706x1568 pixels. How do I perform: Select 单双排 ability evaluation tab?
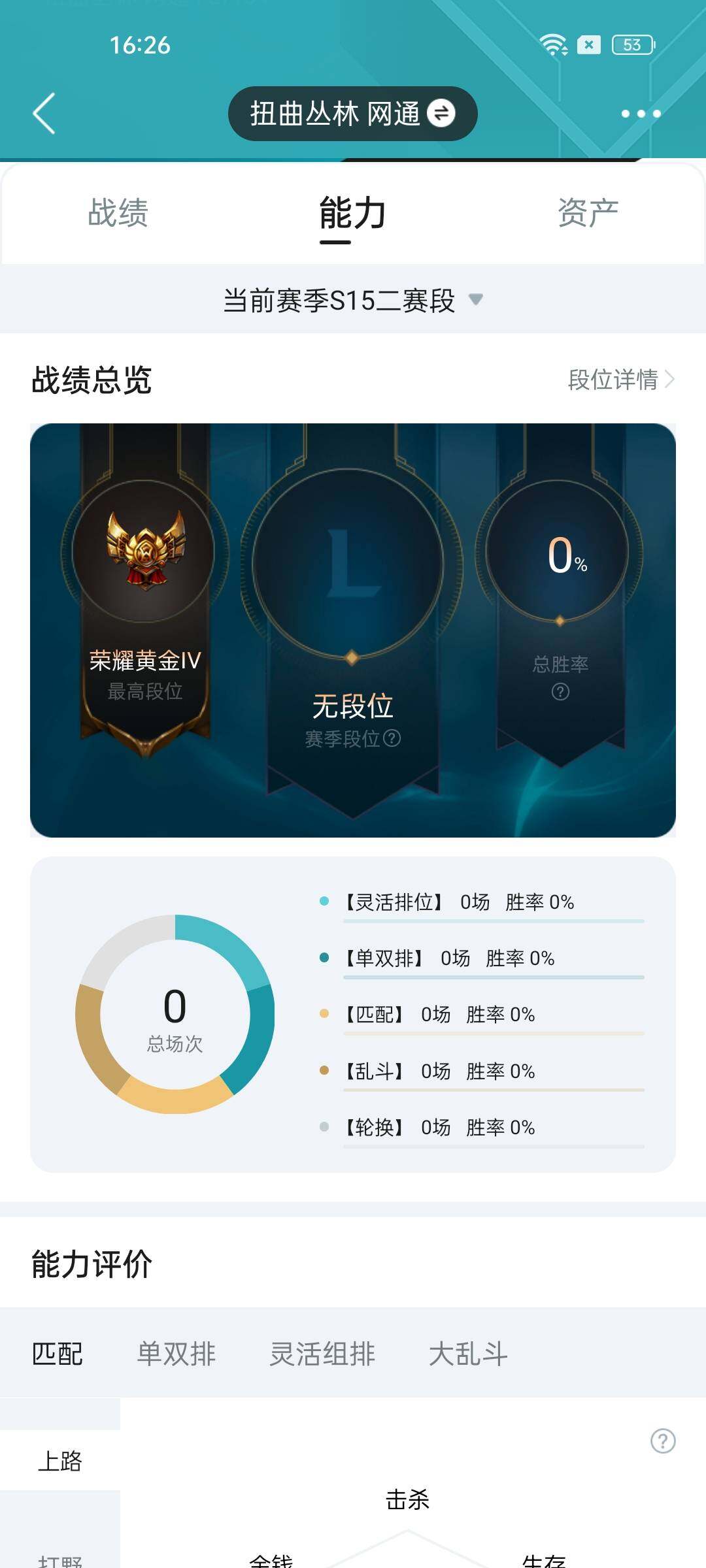click(176, 1354)
